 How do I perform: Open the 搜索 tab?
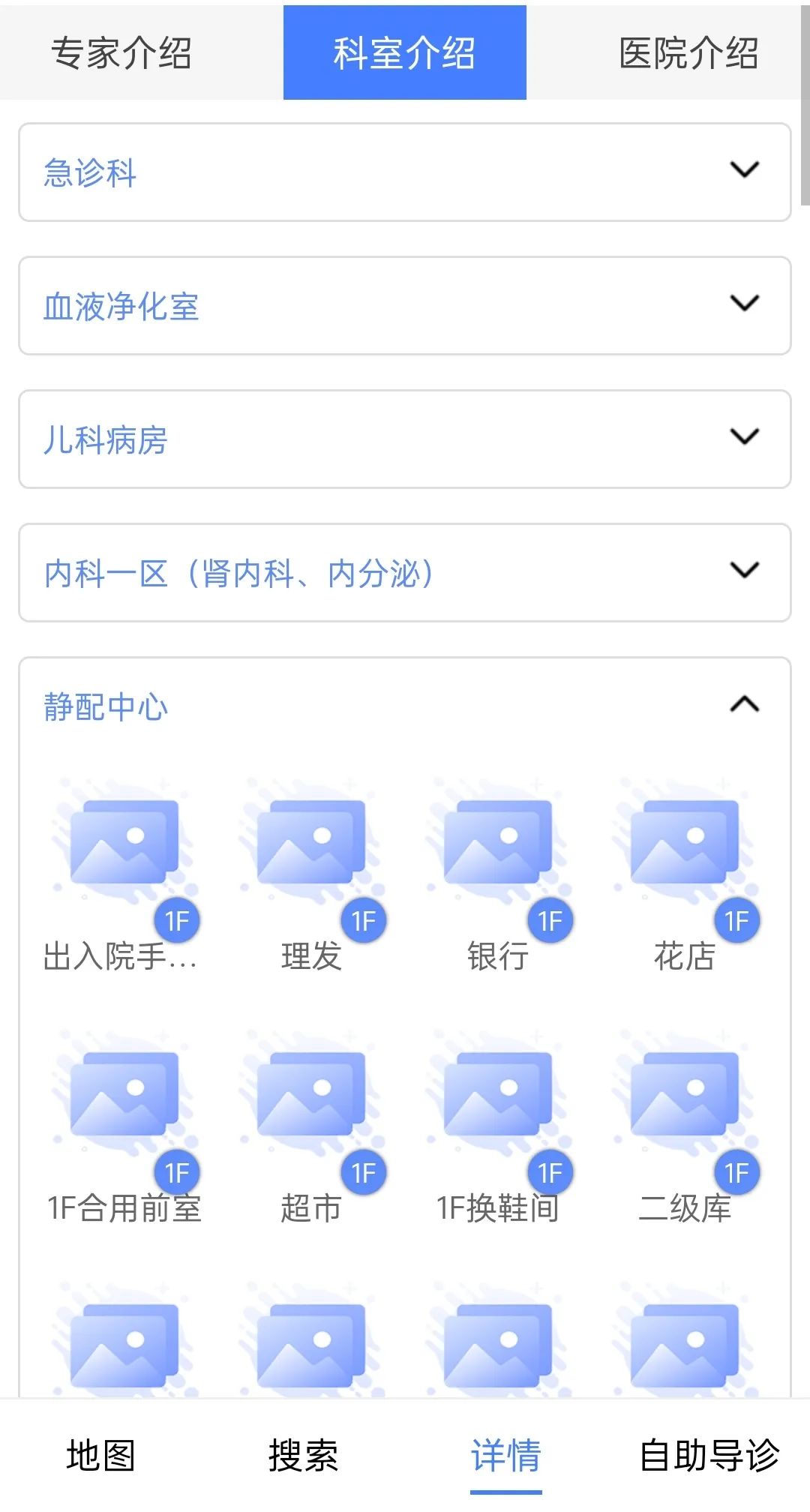303,1456
